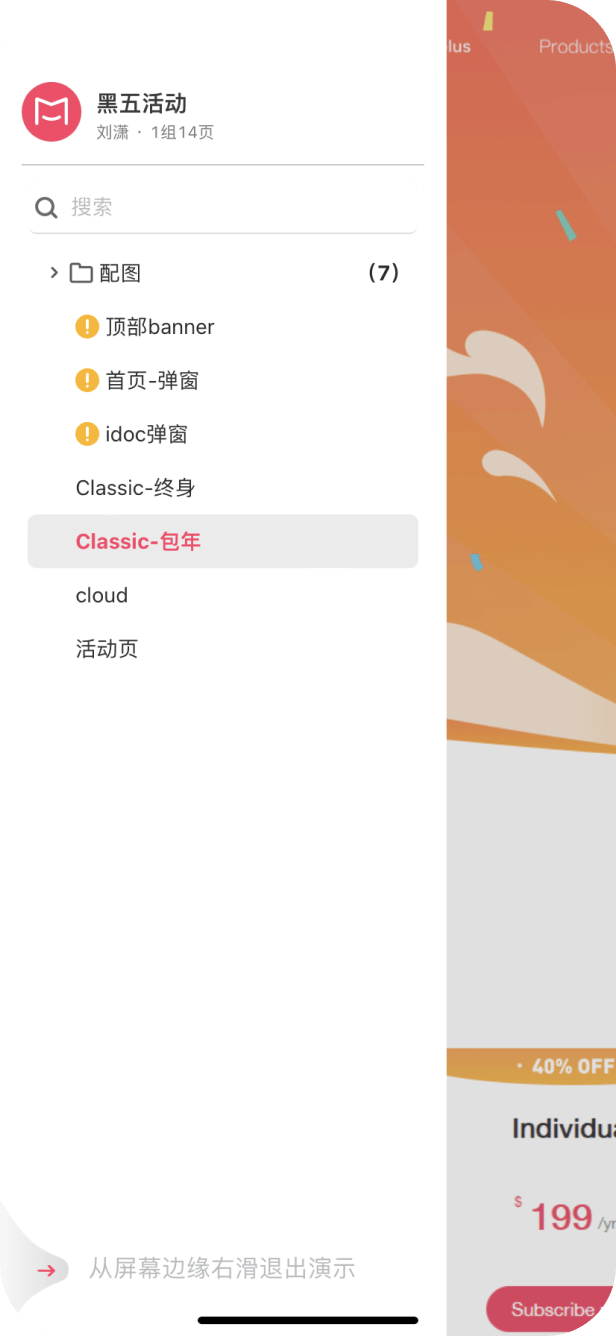
Task: Open the 顶部banner page
Action: pyautogui.click(x=160, y=327)
